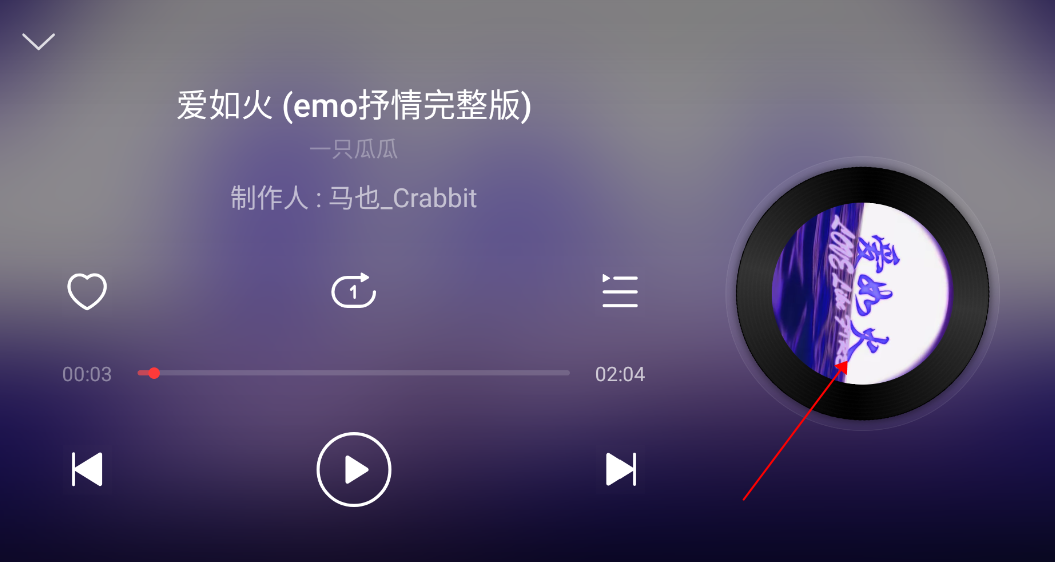This screenshot has width=1055, height=562.
Task: Skip to the previous track
Action: click(x=87, y=469)
